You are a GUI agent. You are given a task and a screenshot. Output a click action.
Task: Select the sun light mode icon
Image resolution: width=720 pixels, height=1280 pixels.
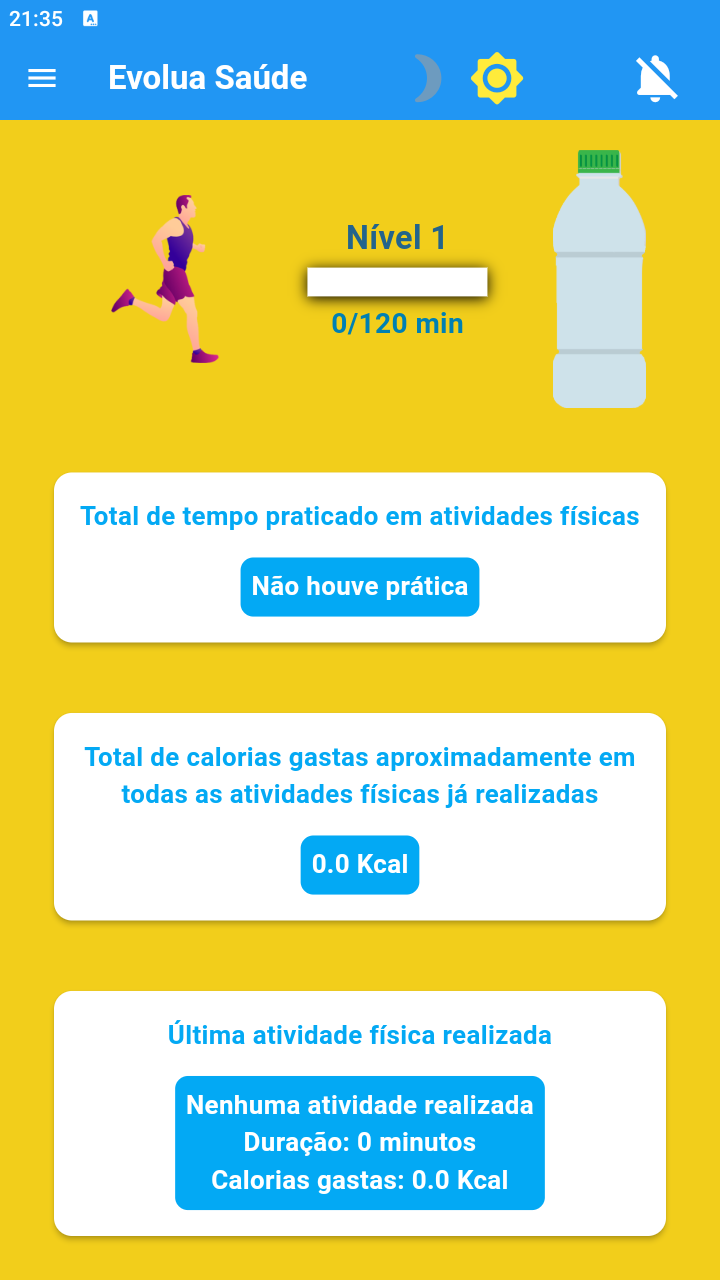point(497,77)
